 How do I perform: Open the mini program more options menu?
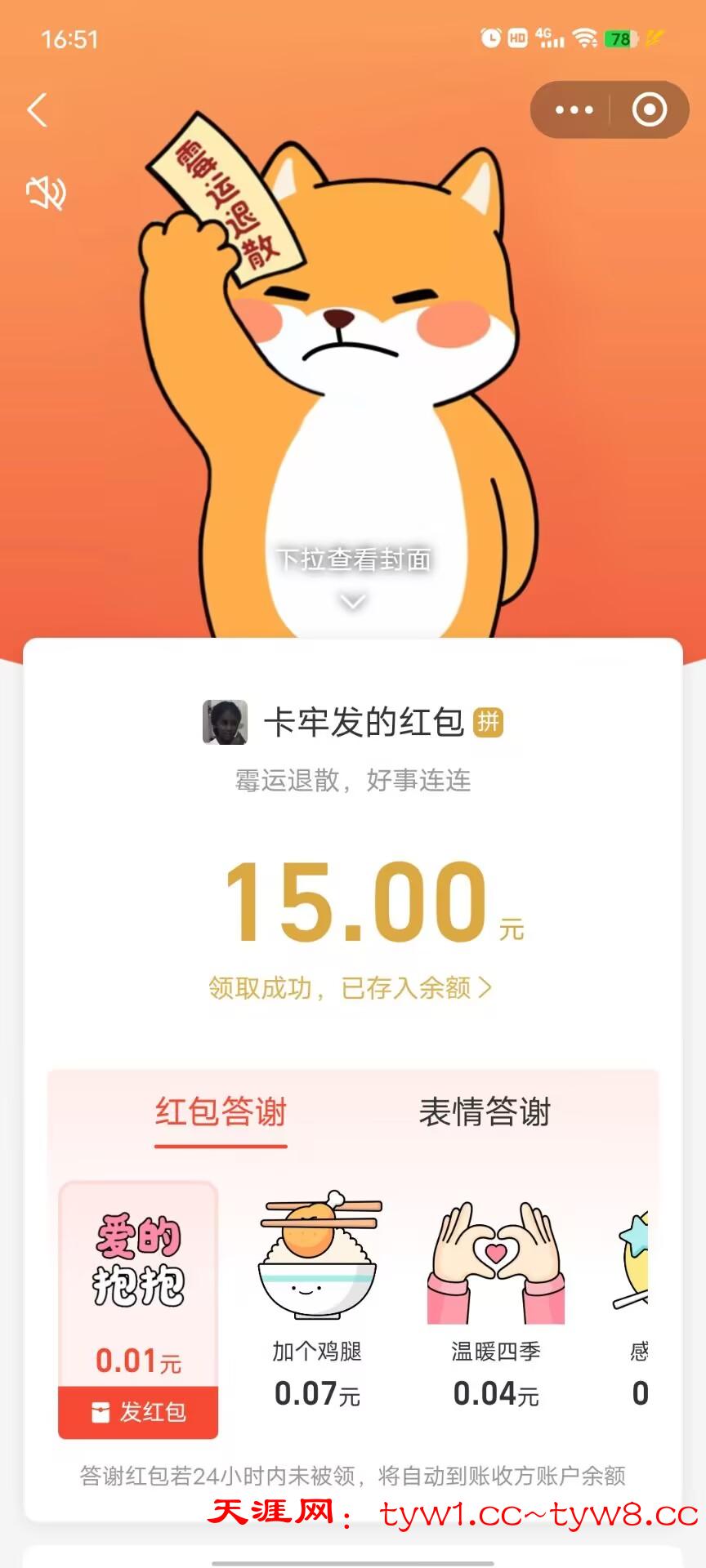click(x=574, y=109)
